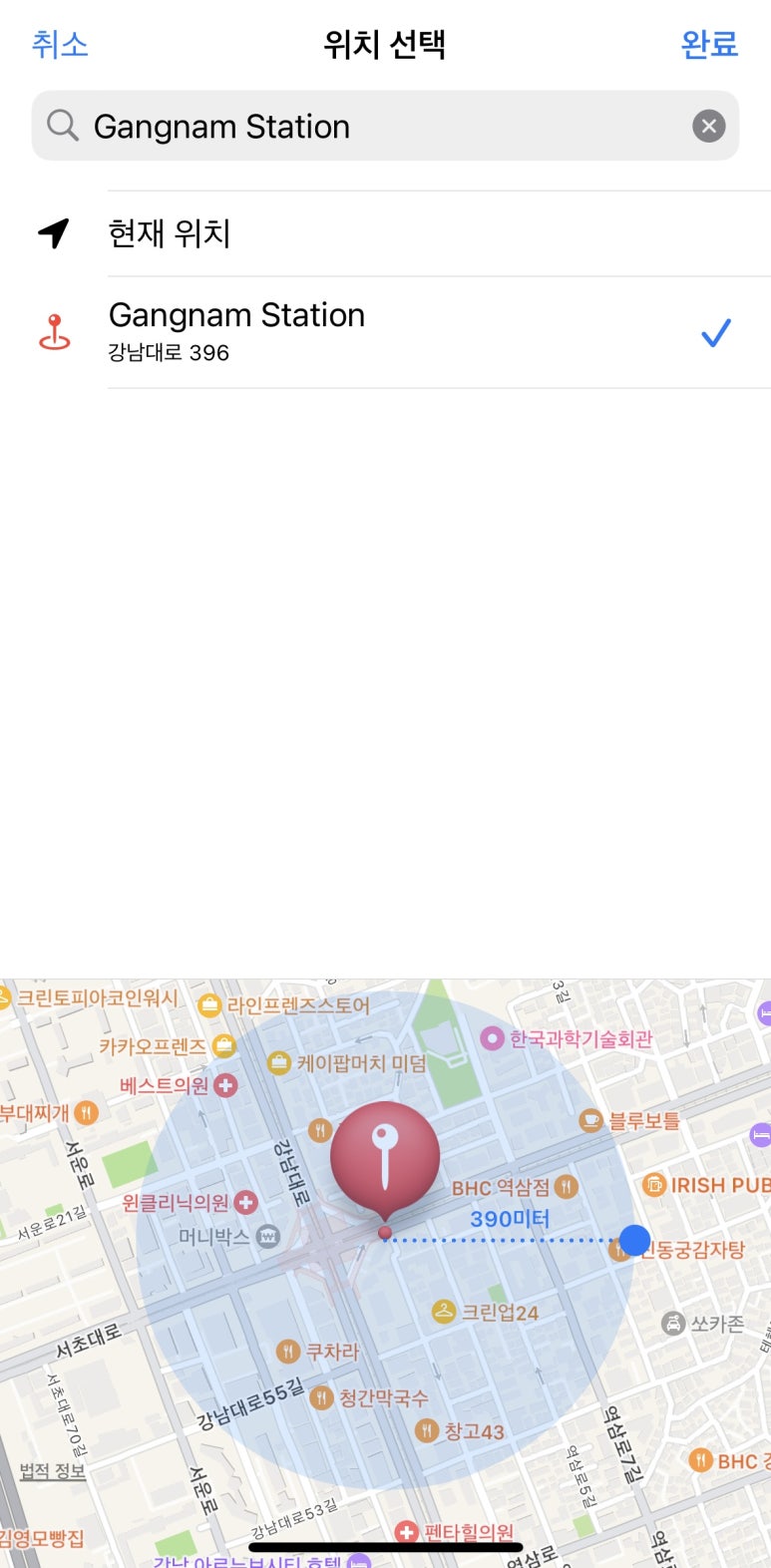The image size is (771, 1568).
Task: Tap the red location pin on the map
Action: tap(385, 1158)
